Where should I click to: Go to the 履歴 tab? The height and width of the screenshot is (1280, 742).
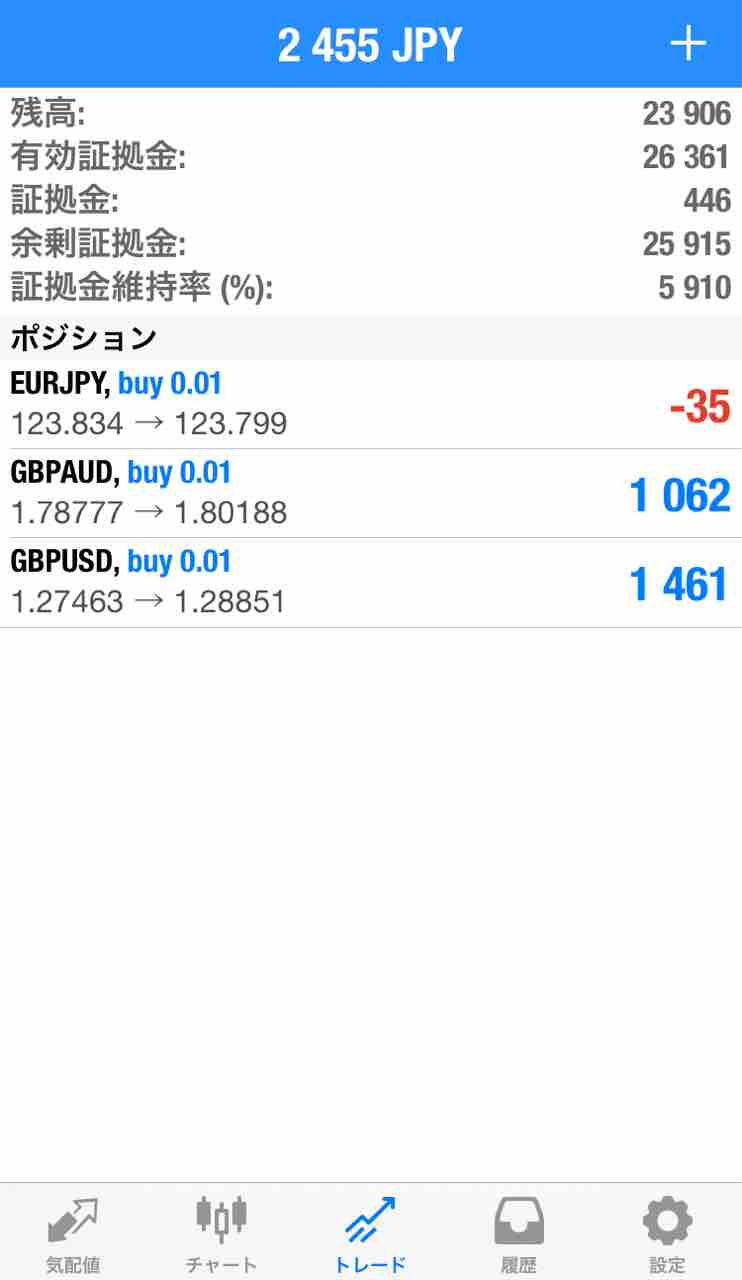point(519,1233)
